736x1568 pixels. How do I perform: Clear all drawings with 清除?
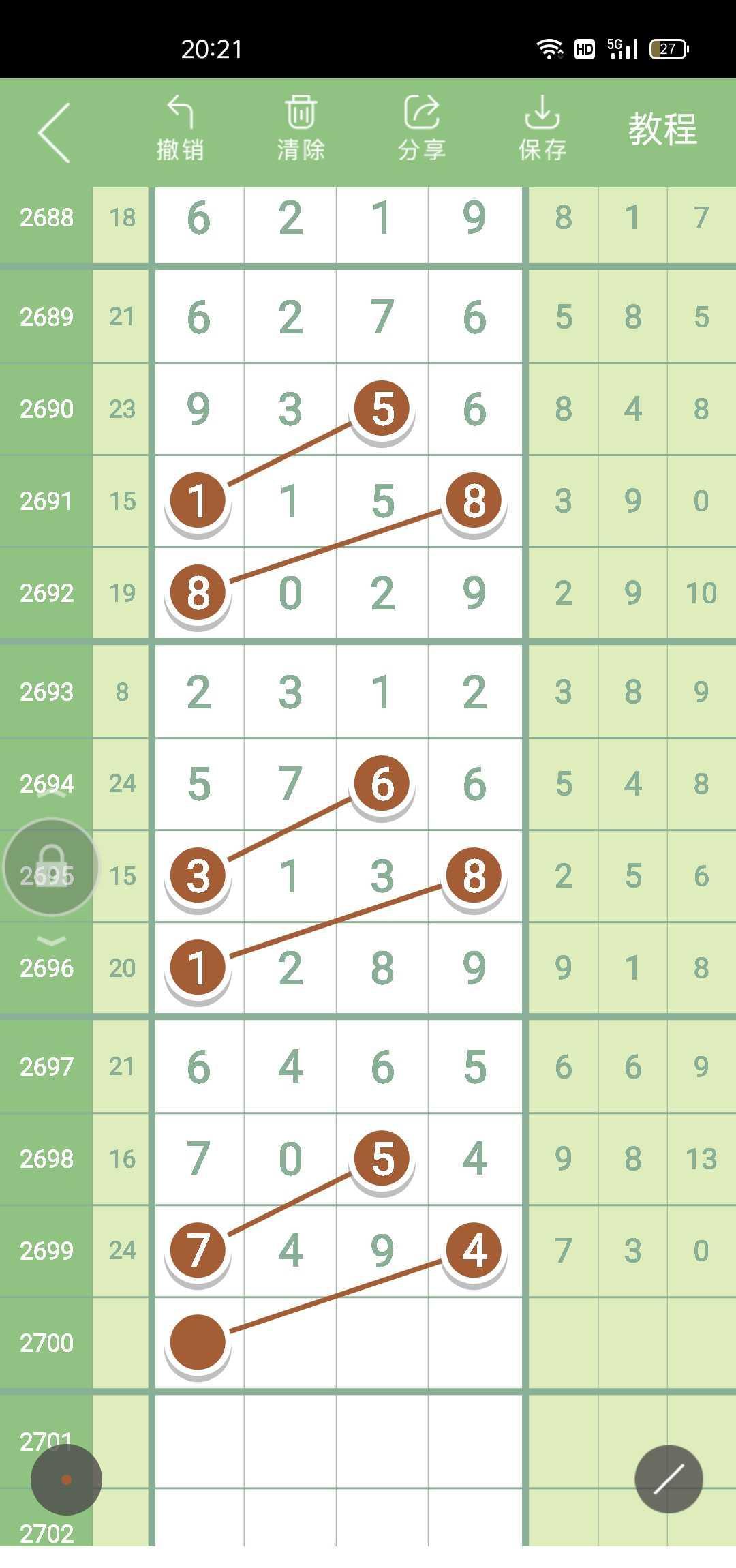[301, 129]
